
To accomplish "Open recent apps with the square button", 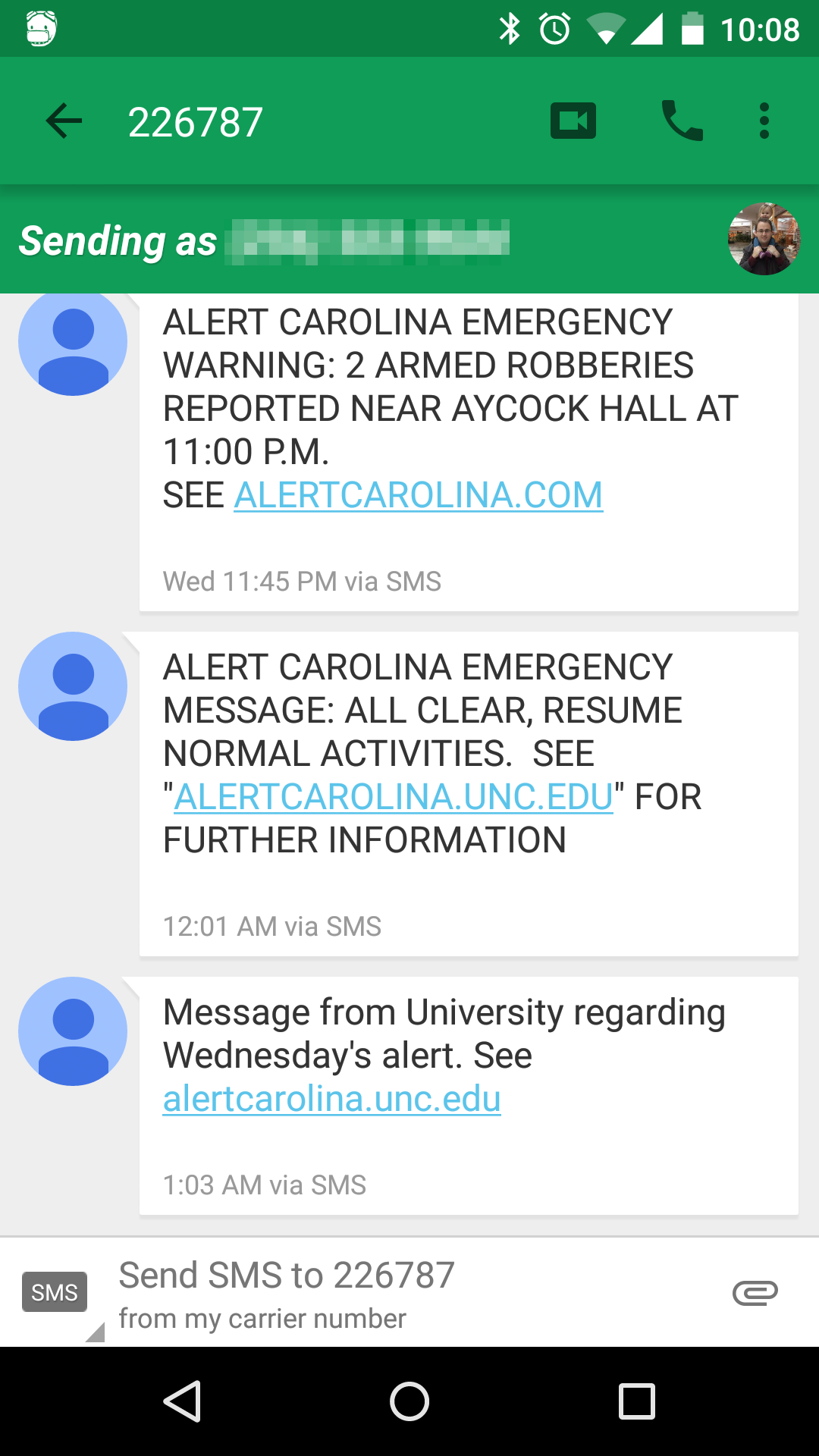I will [x=637, y=1401].
